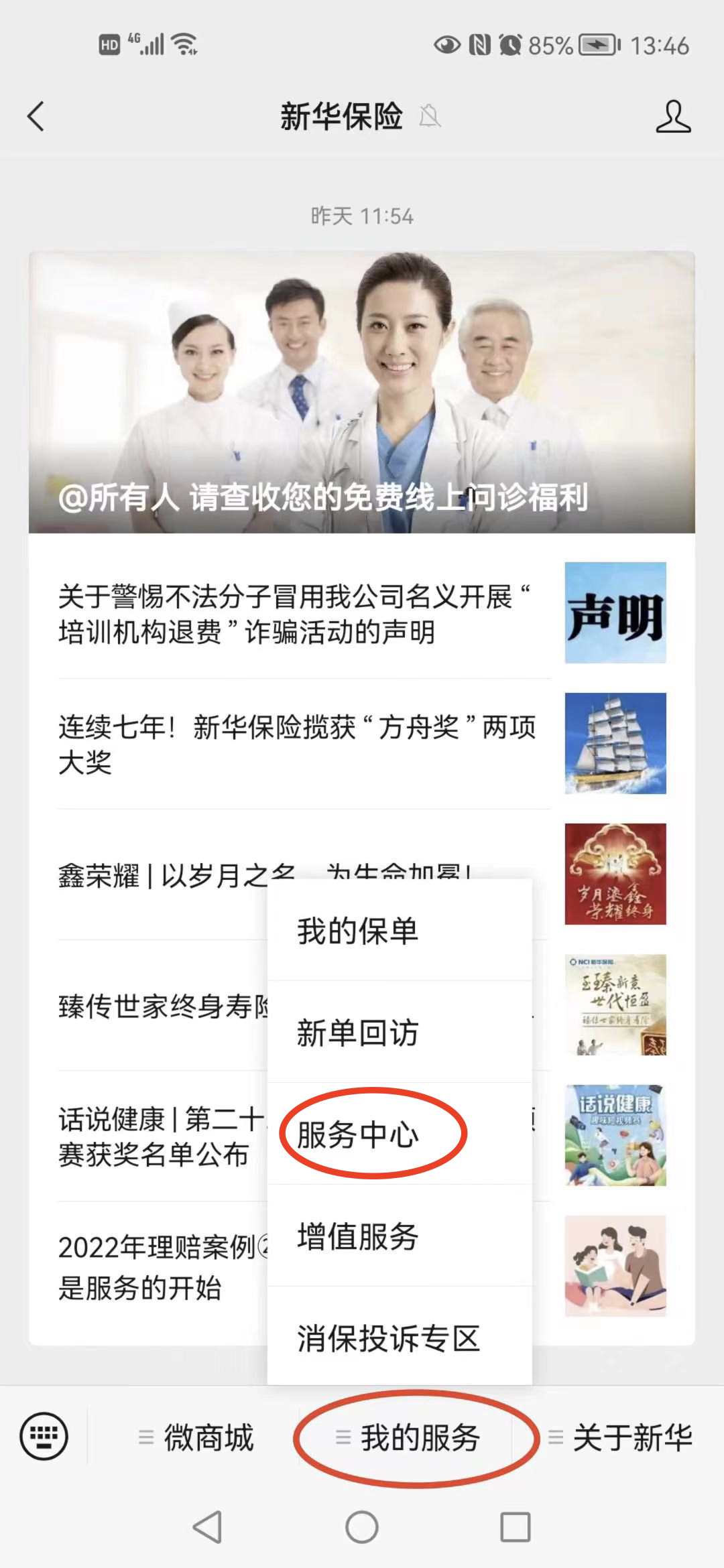Open 服务中心 from the menu
724x1568 pixels.
coord(400,1134)
